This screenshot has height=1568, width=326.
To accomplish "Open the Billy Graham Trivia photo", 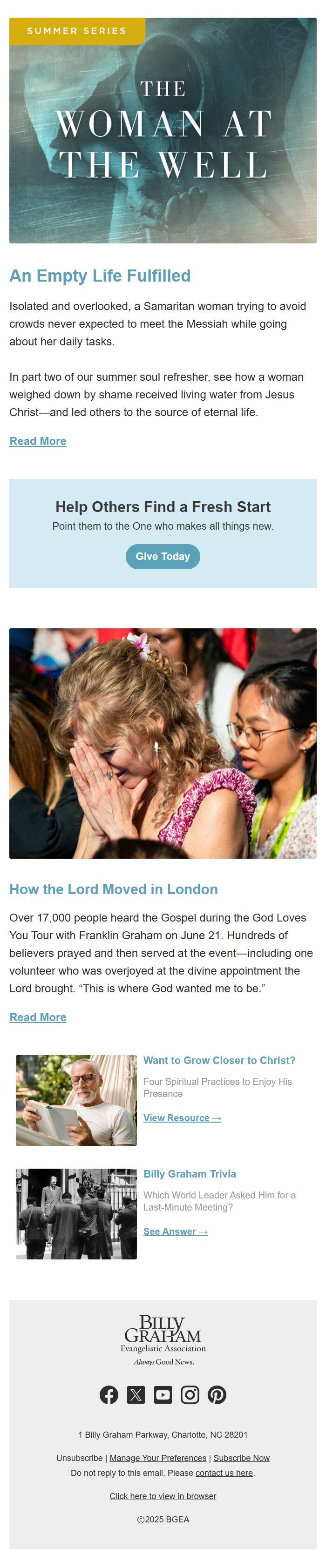I will [76, 1214].
